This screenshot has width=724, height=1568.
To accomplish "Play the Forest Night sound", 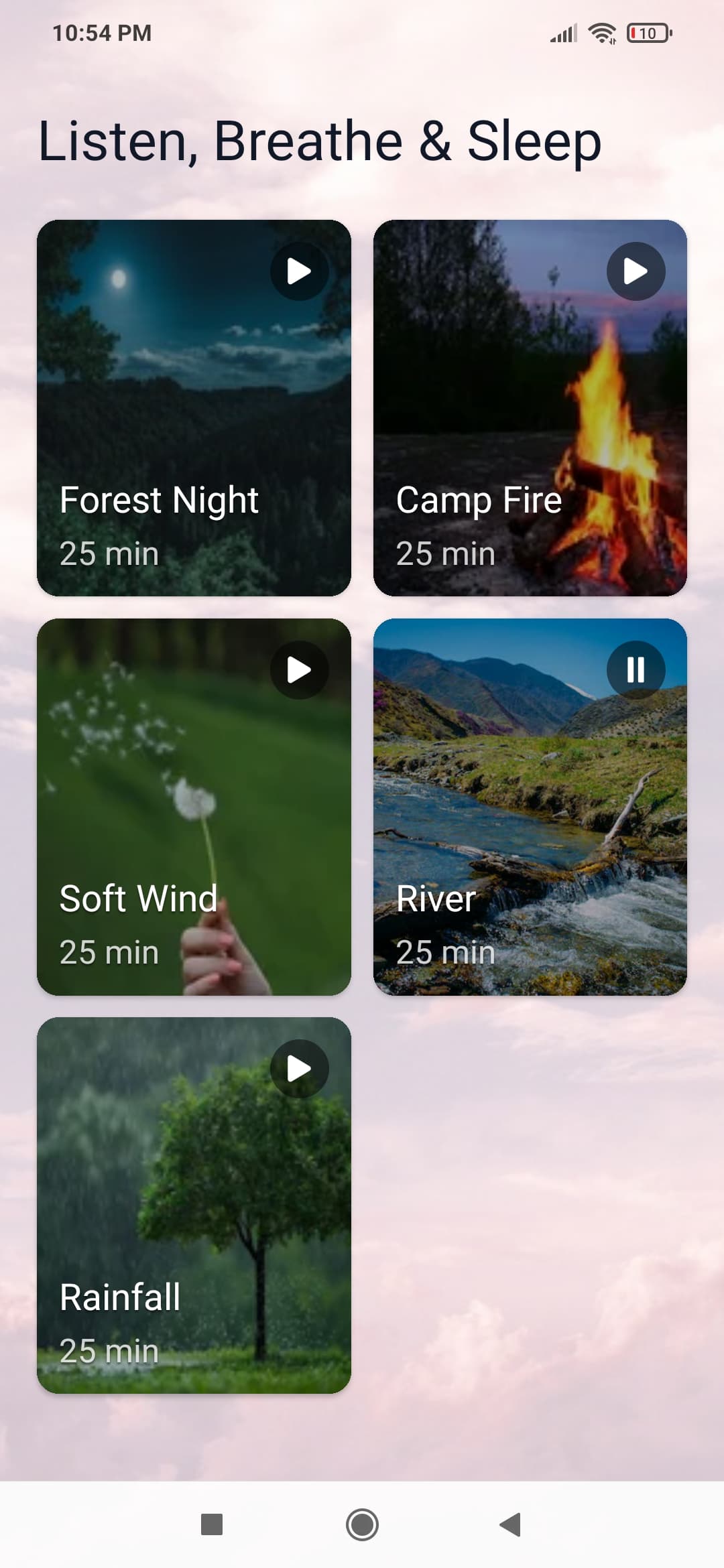I will tap(299, 271).
